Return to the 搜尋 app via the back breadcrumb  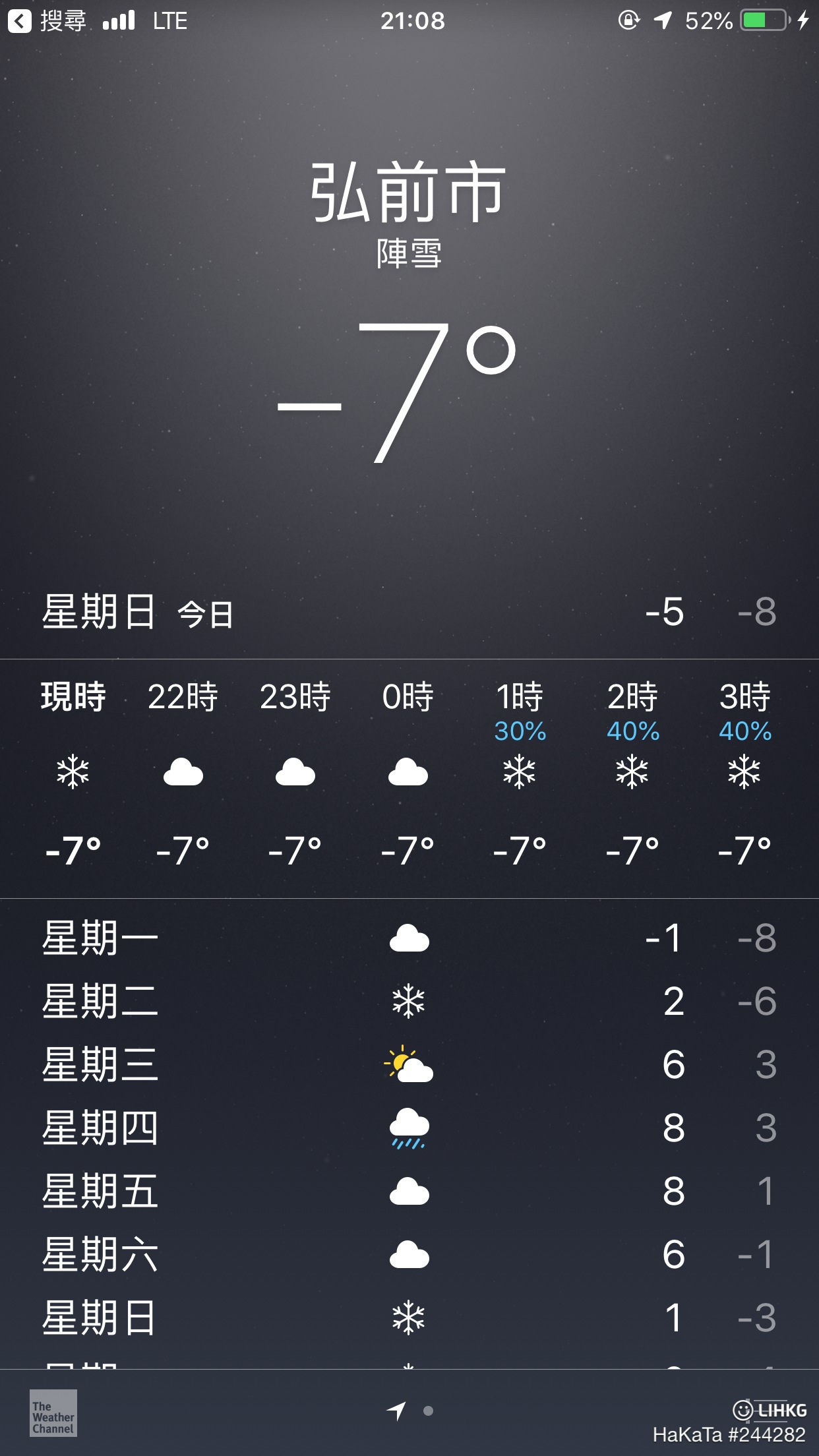pos(47,21)
